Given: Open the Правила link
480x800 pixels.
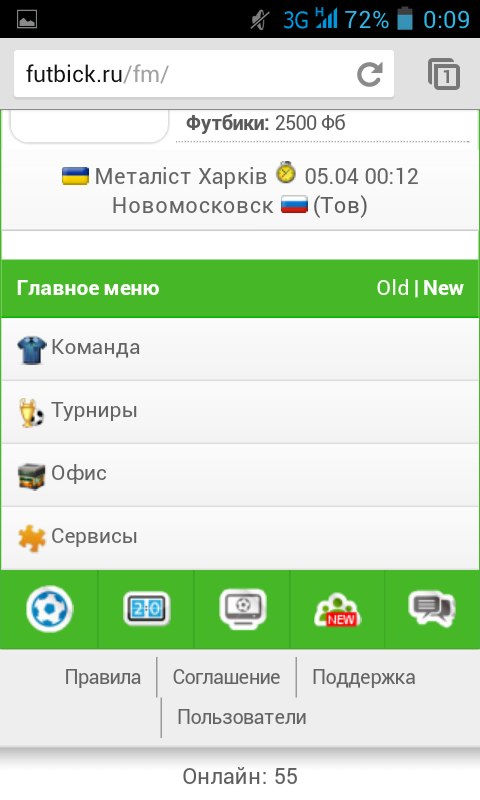Looking at the screenshot, I should click(103, 677).
